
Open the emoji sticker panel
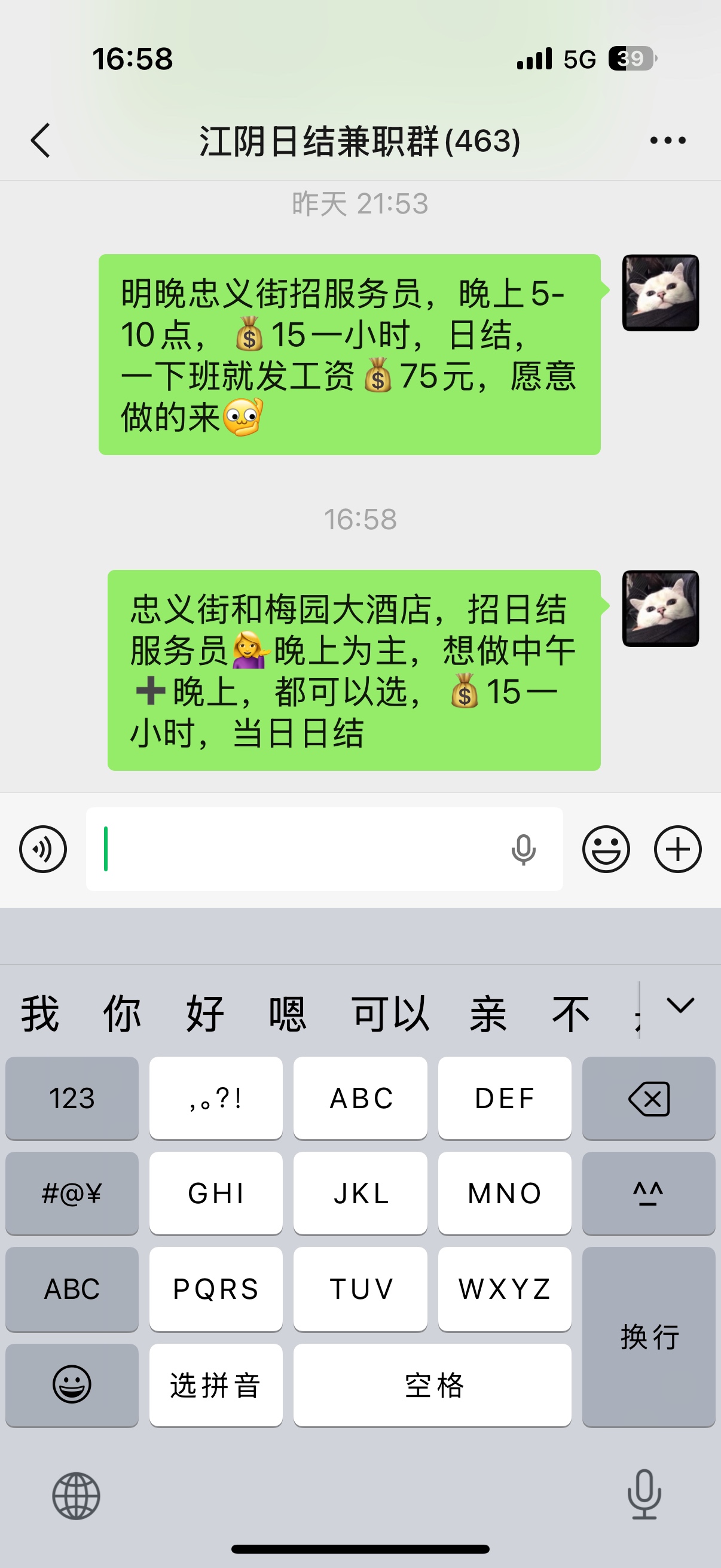[x=606, y=849]
